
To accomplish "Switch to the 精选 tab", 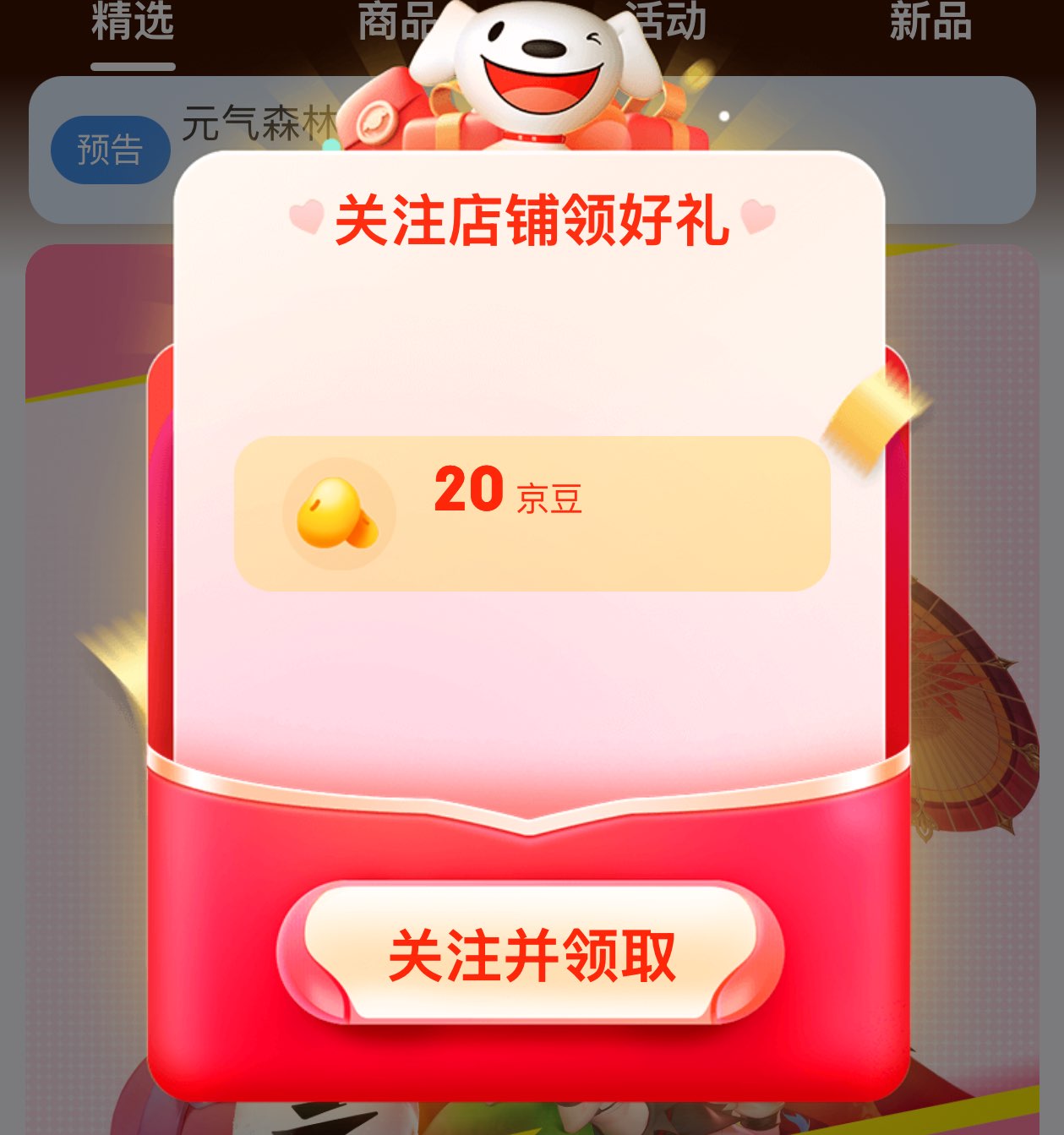I will pos(133,22).
